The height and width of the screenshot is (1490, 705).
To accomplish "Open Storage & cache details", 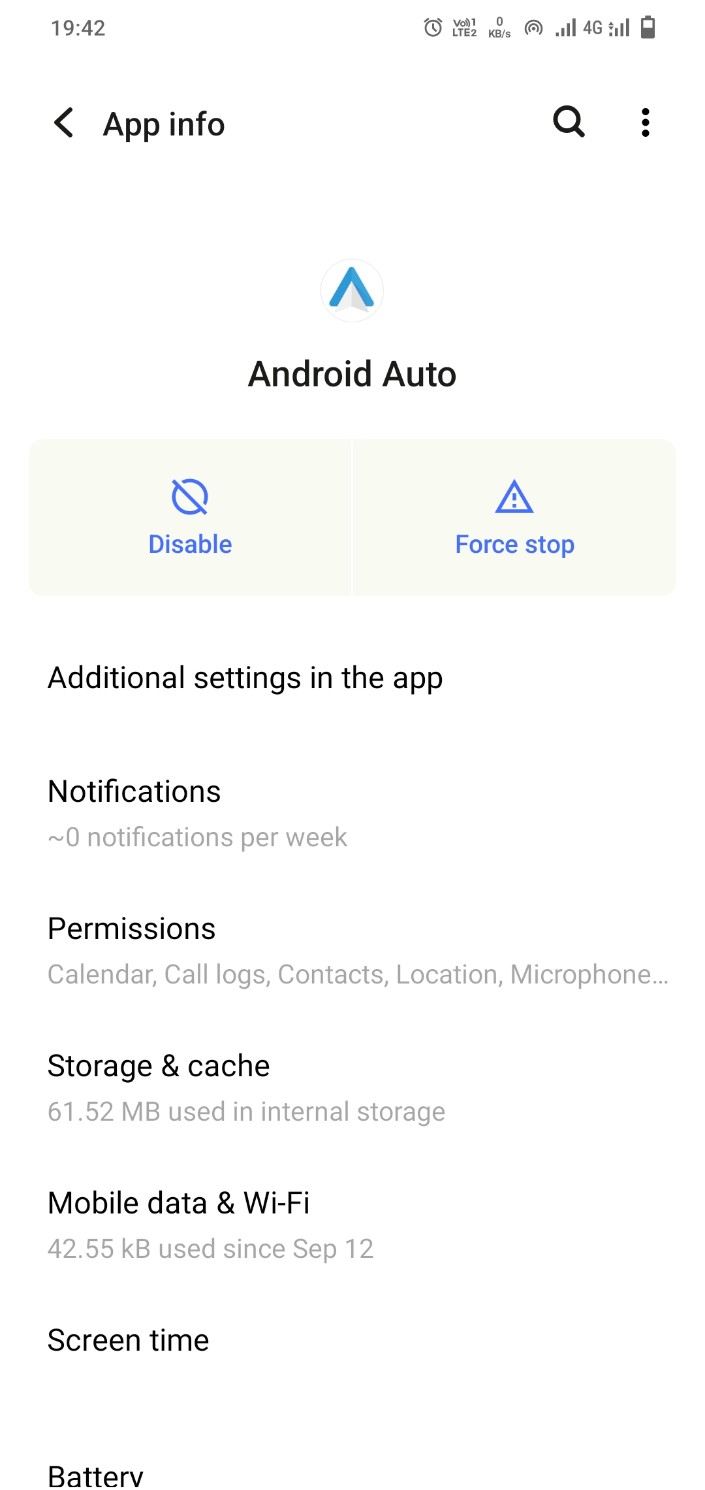I will (246, 1087).
